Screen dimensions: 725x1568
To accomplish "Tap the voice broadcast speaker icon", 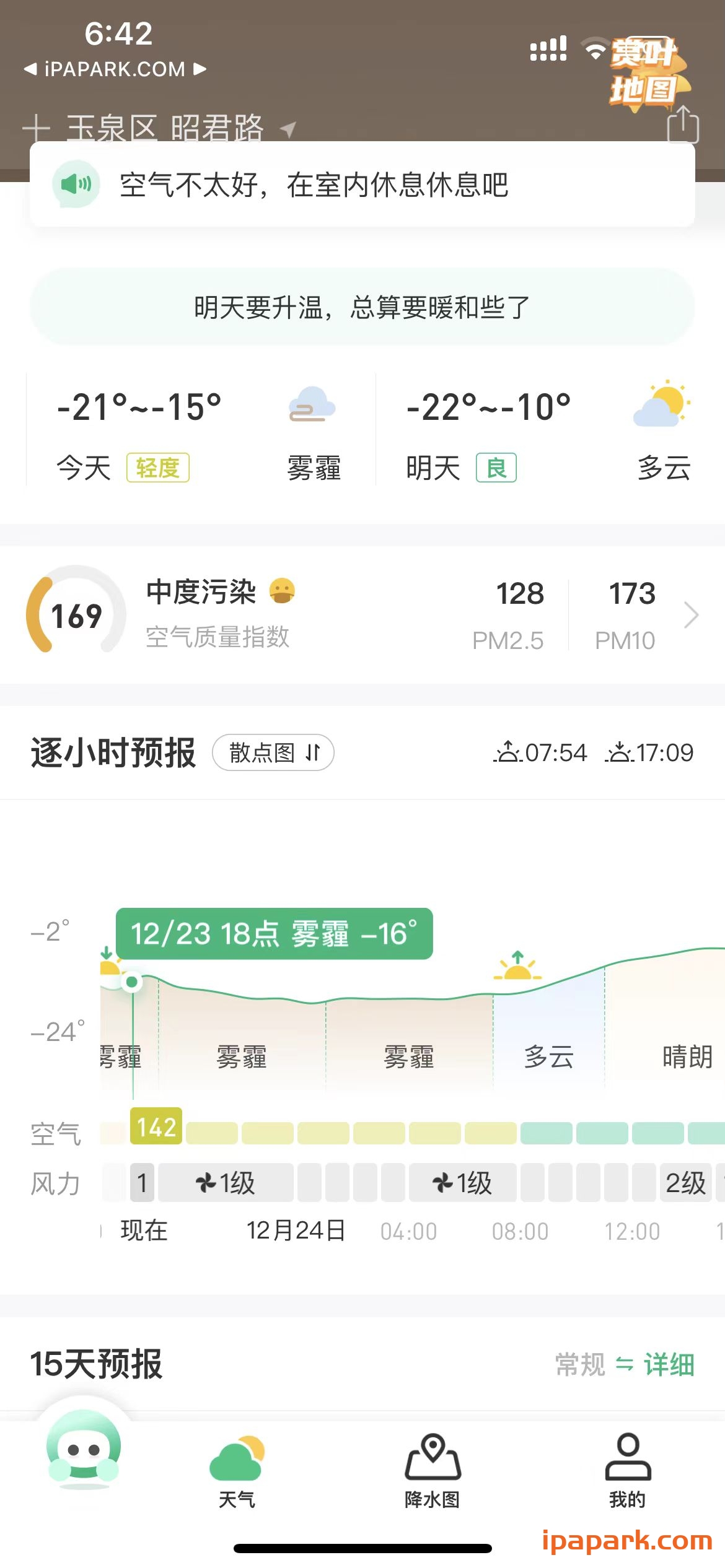I will (76, 184).
